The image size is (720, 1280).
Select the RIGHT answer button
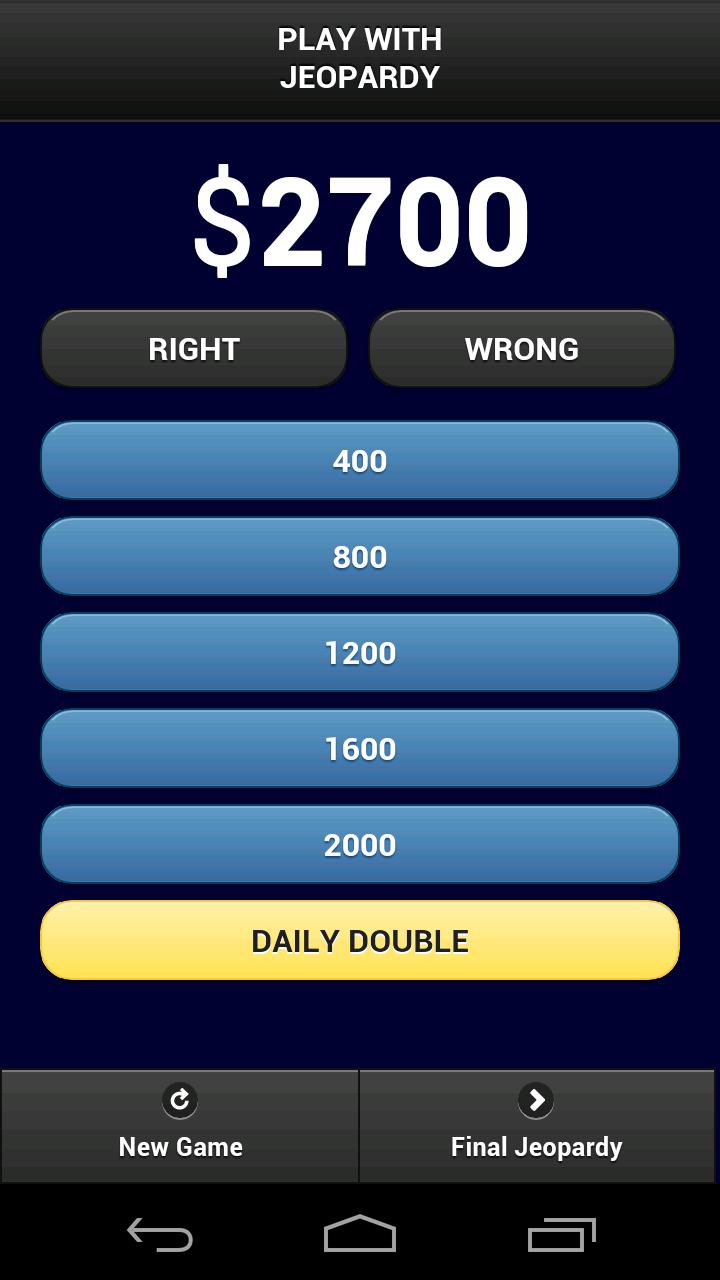point(193,348)
